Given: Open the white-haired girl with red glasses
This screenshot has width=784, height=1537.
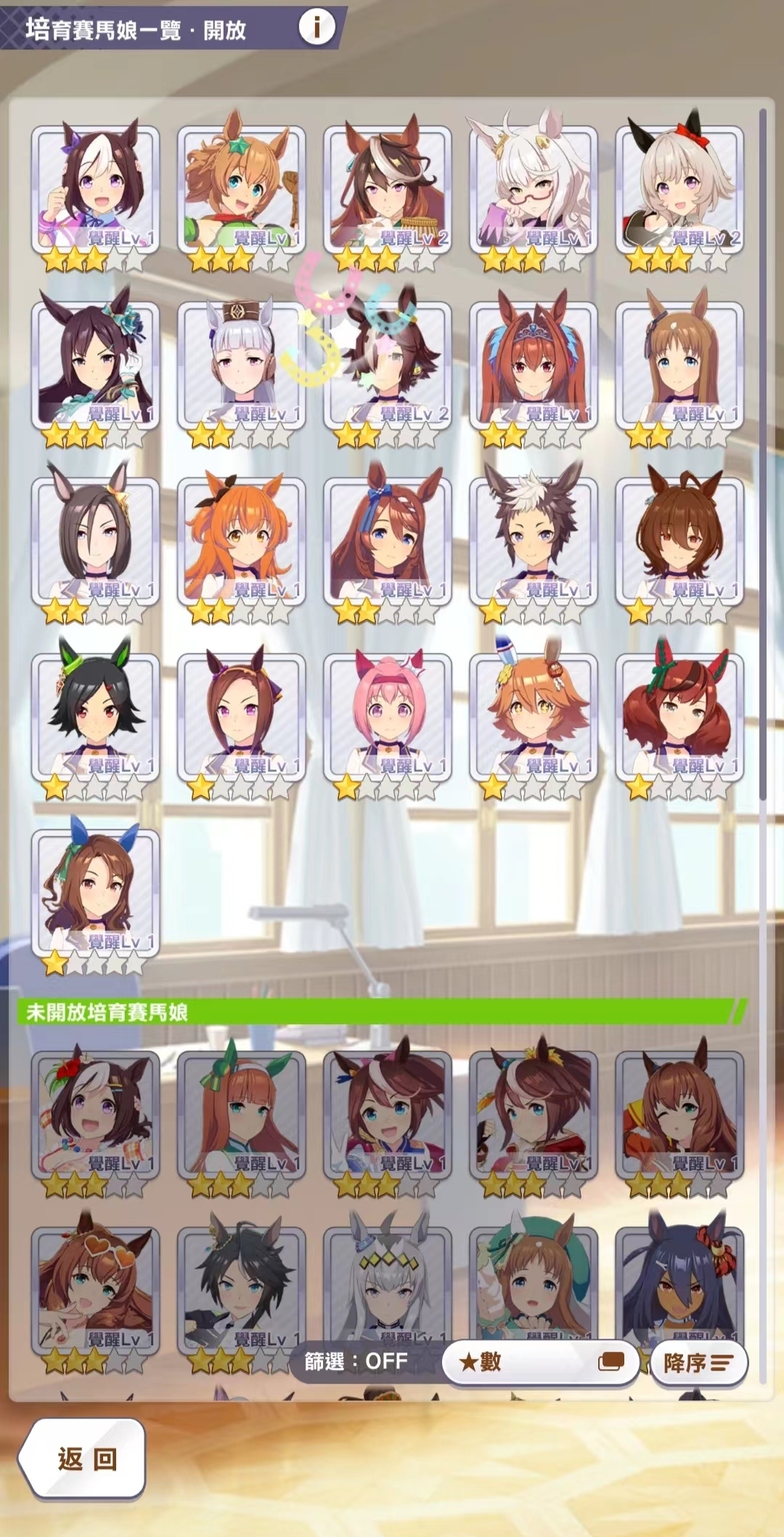Looking at the screenshot, I should [x=533, y=189].
